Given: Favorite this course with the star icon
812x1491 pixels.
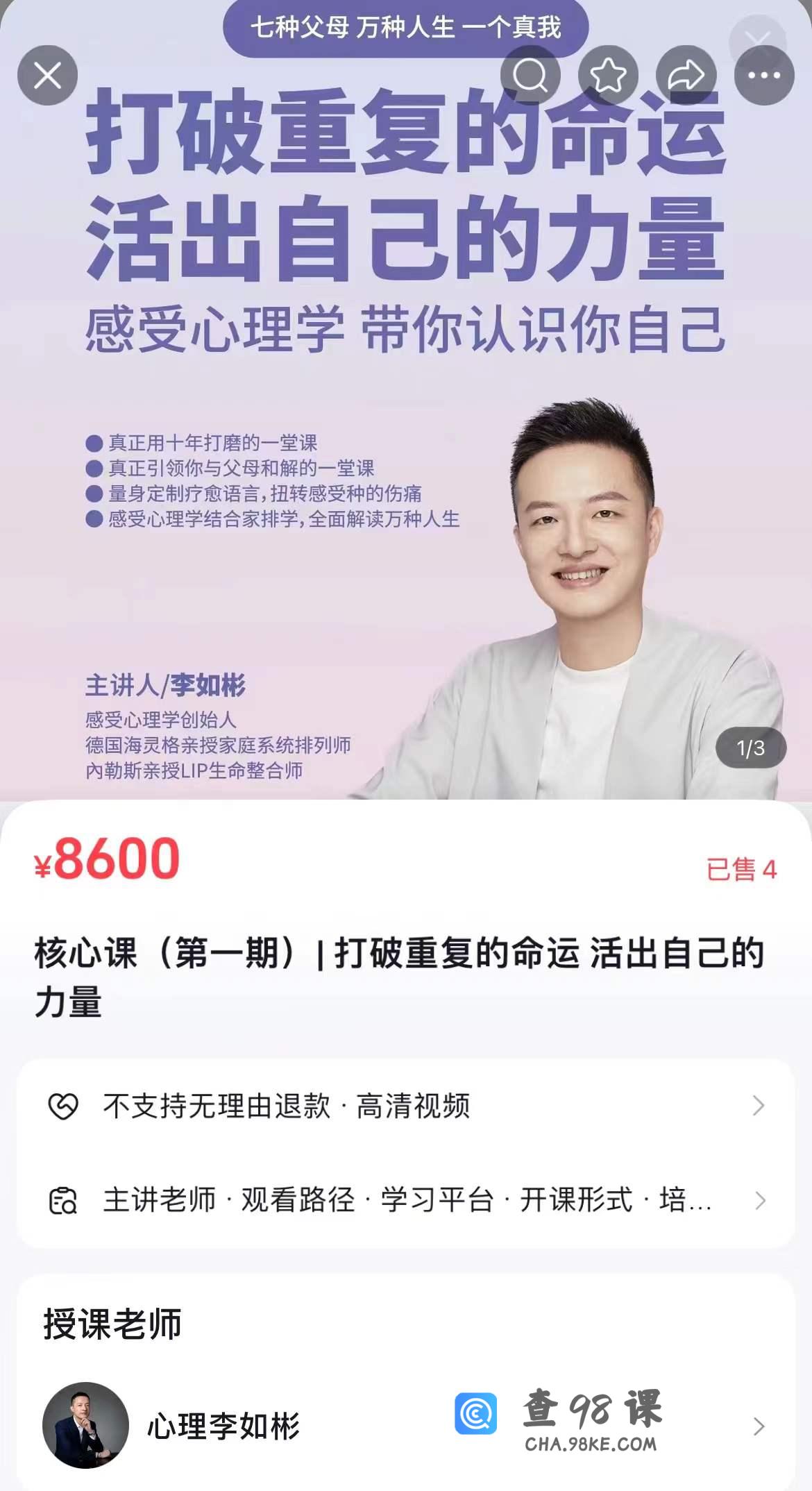Looking at the screenshot, I should [x=608, y=75].
